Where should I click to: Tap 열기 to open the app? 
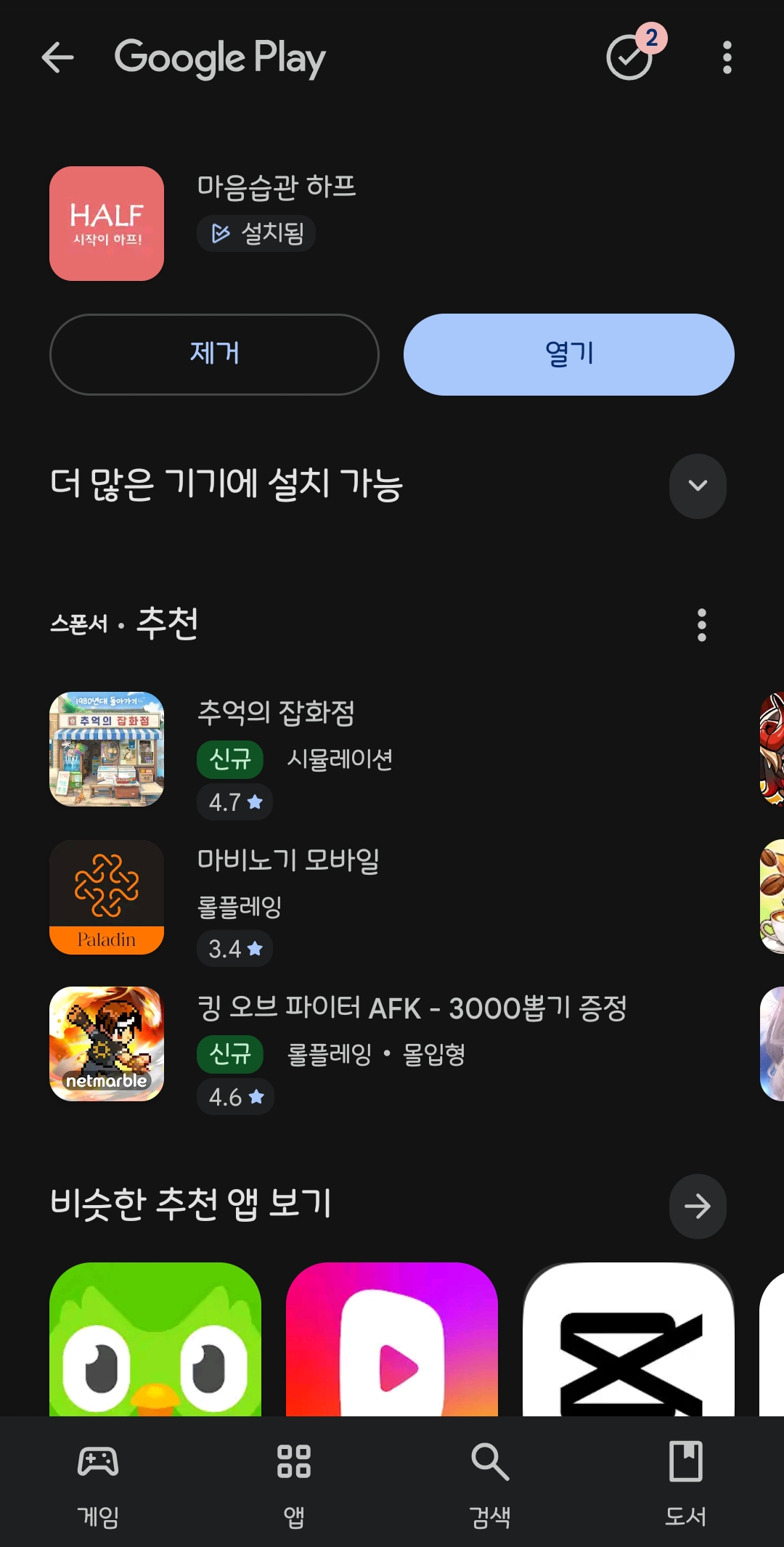click(568, 354)
